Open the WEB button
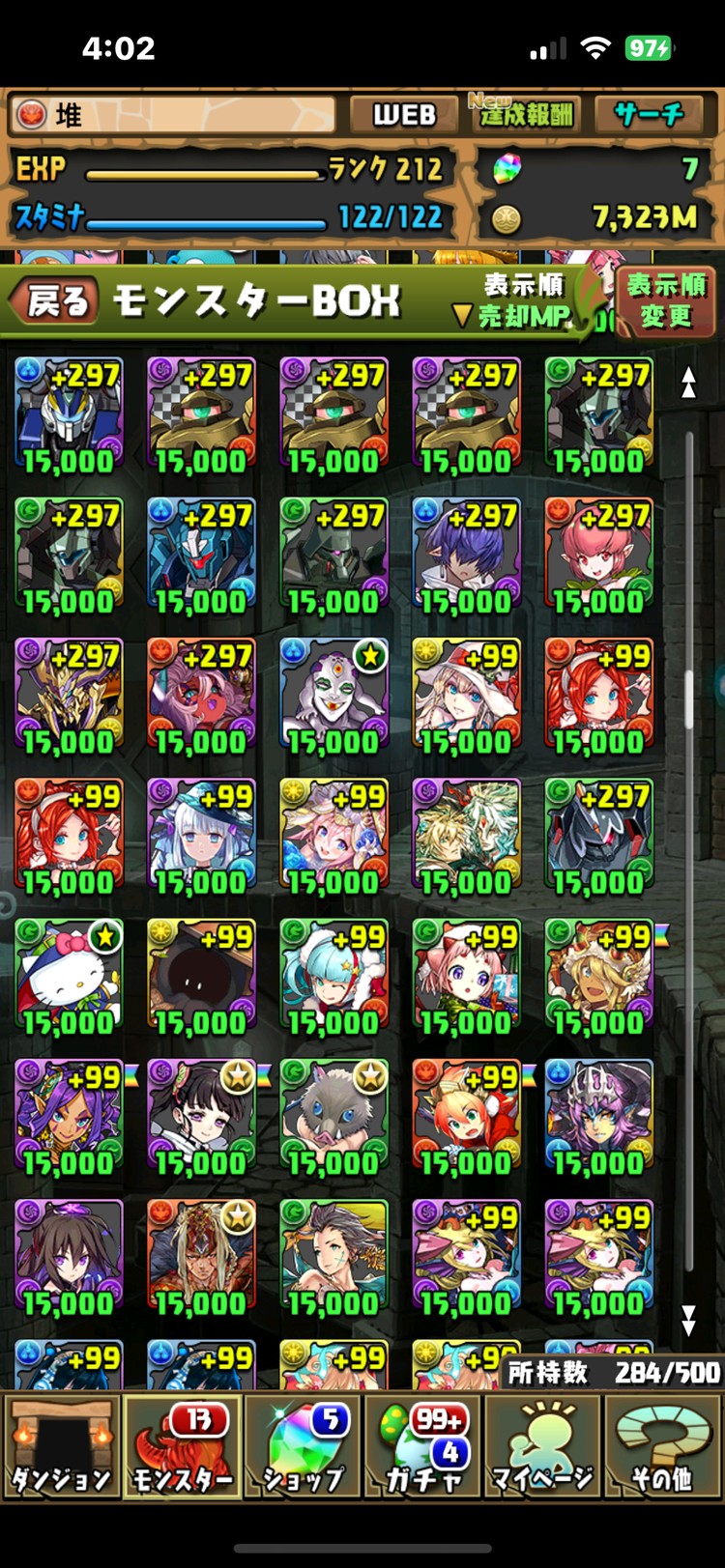The height and width of the screenshot is (1568, 725). coord(404,115)
